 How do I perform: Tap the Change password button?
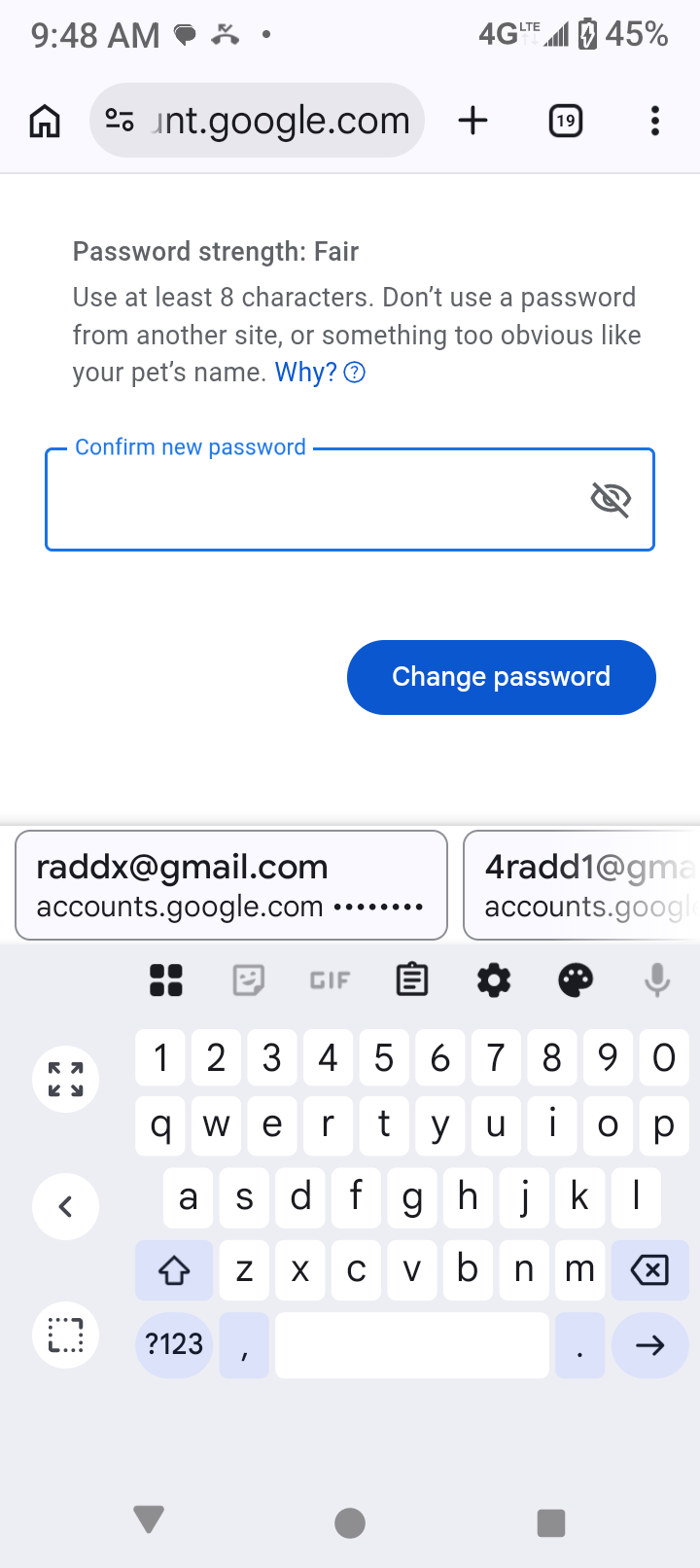(501, 677)
